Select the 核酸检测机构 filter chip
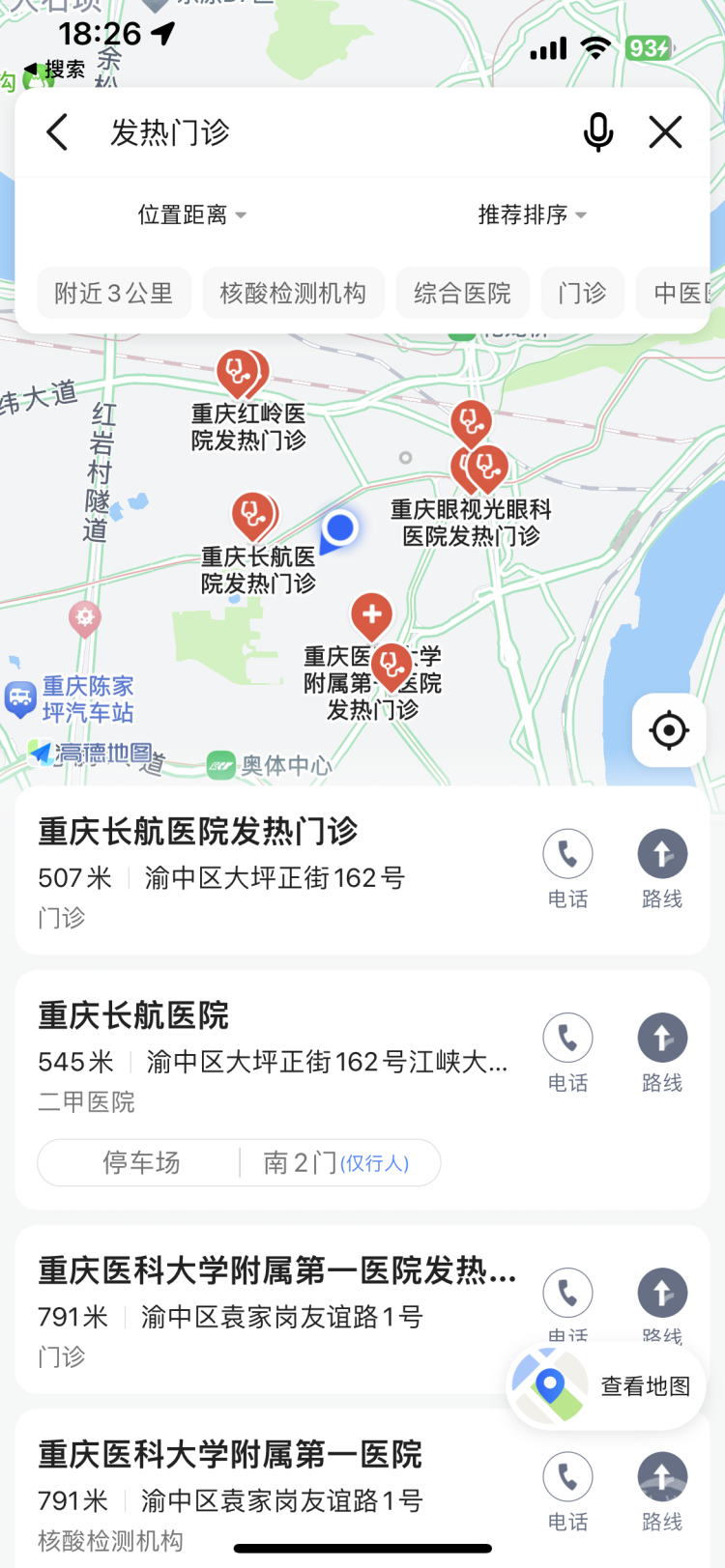 click(x=293, y=293)
